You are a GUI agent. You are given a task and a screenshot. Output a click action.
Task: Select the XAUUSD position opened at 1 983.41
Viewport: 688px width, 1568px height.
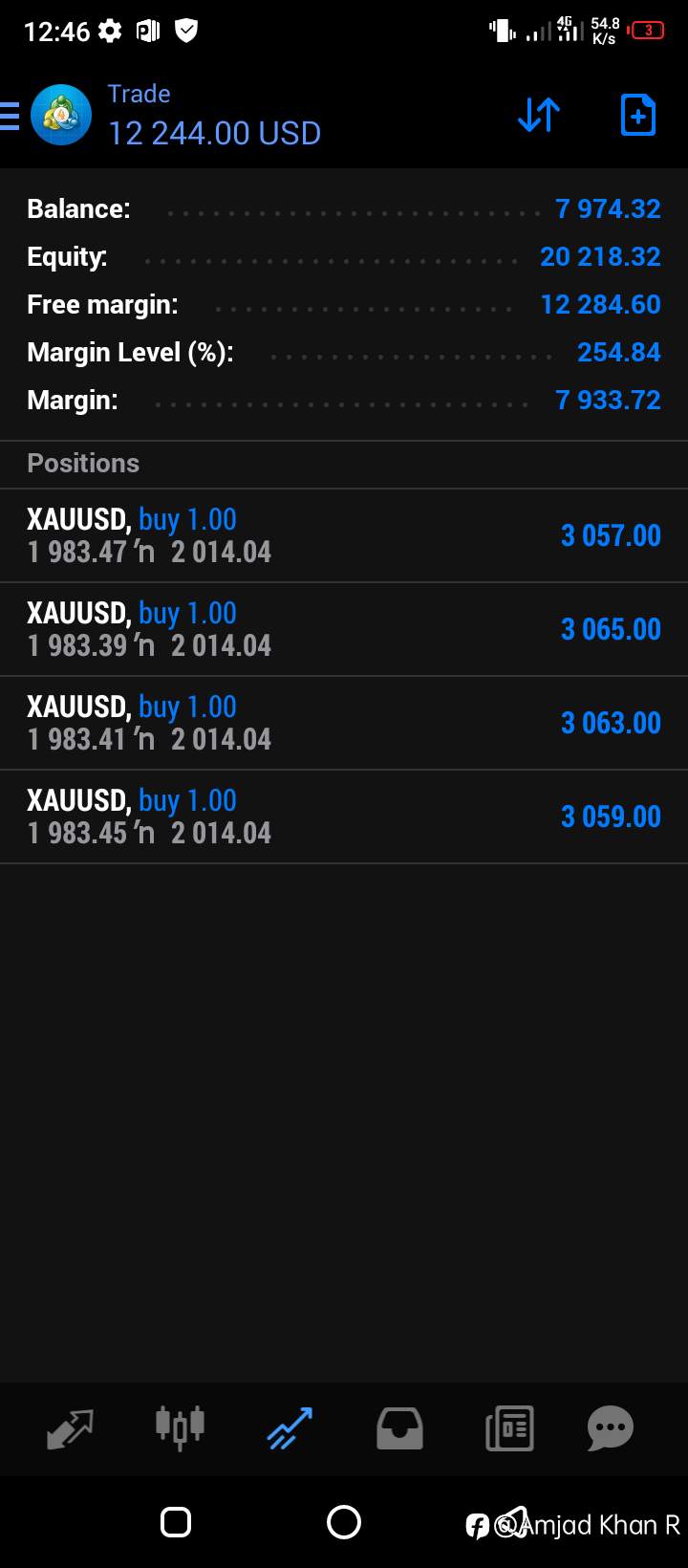pos(344,723)
